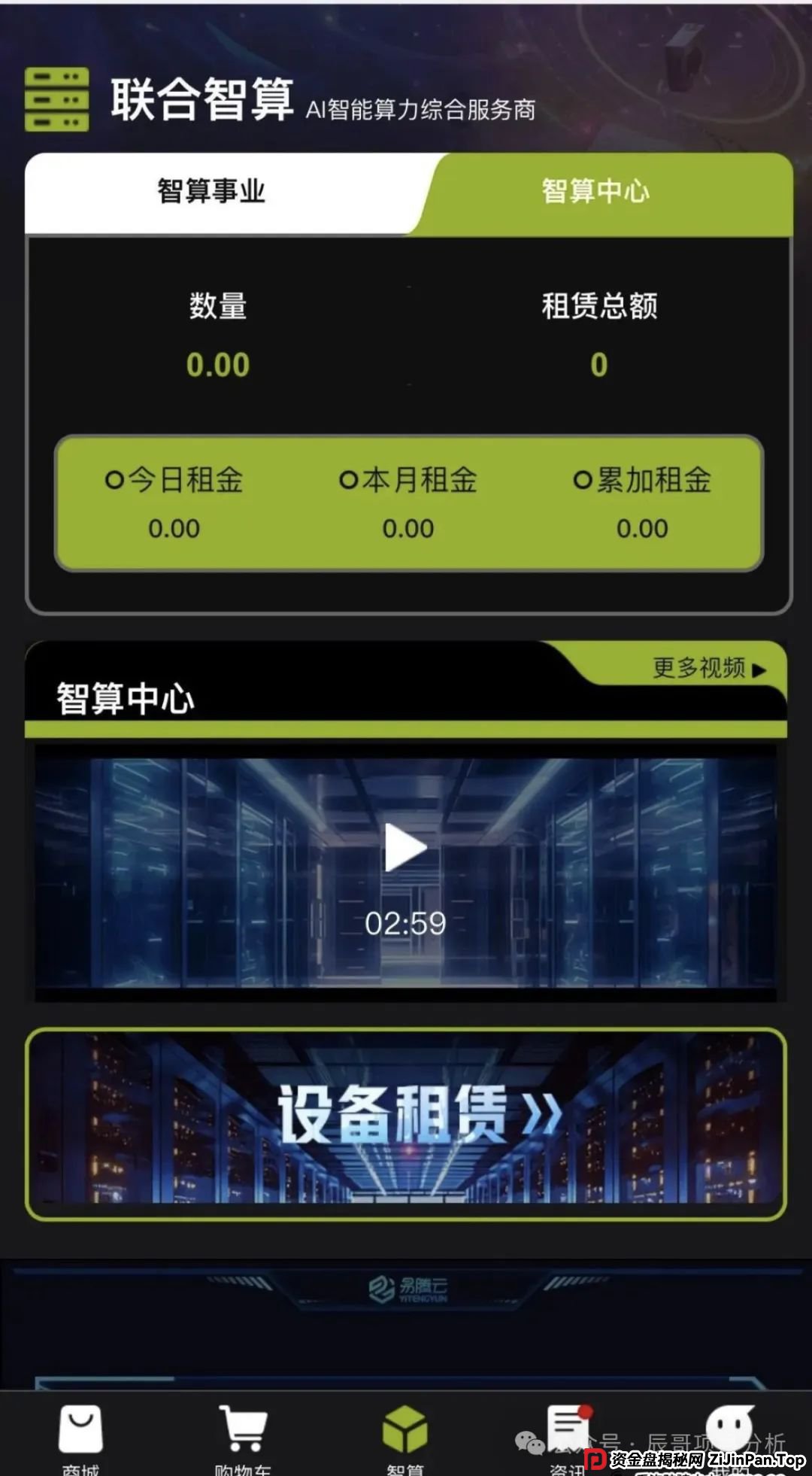Viewport: 812px width, 1476px height.
Task: Open the 购物车 shopping cart tab
Action: pyautogui.click(x=242, y=1435)
